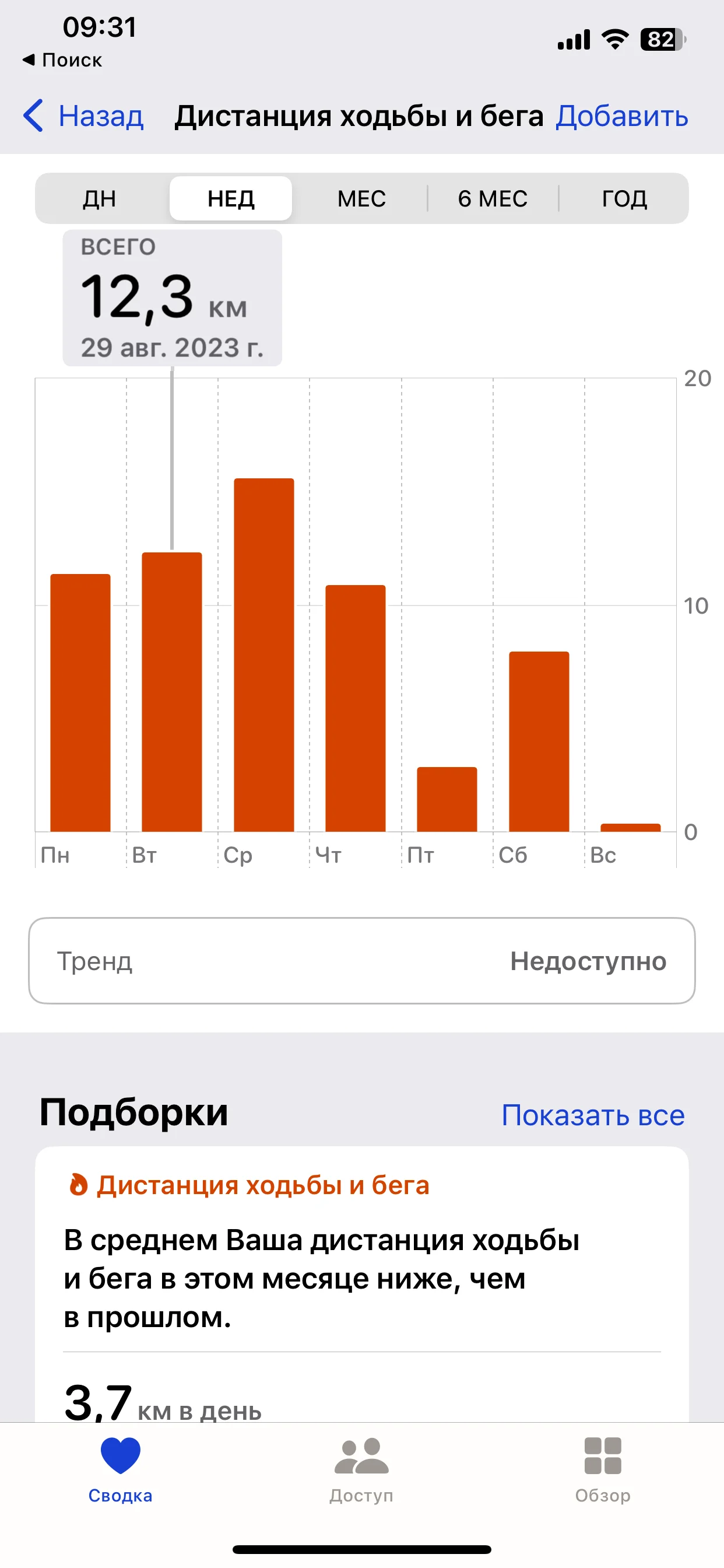
Task: Select the Friday (Пт) bar
Action: pyautogui.click(x=447, y=799)
